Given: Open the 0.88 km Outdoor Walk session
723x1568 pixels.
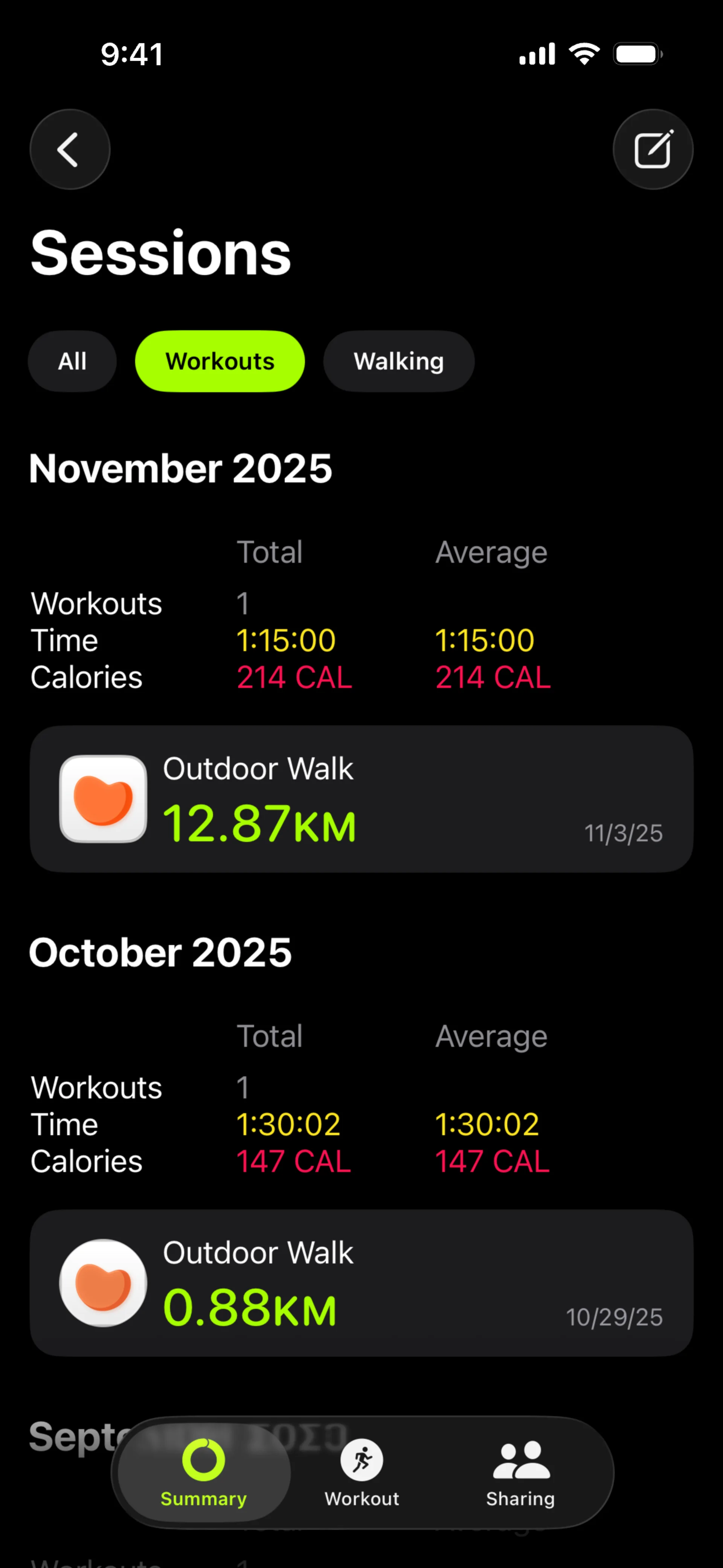Looking at the screenshot, I should tap(361, 1282).
